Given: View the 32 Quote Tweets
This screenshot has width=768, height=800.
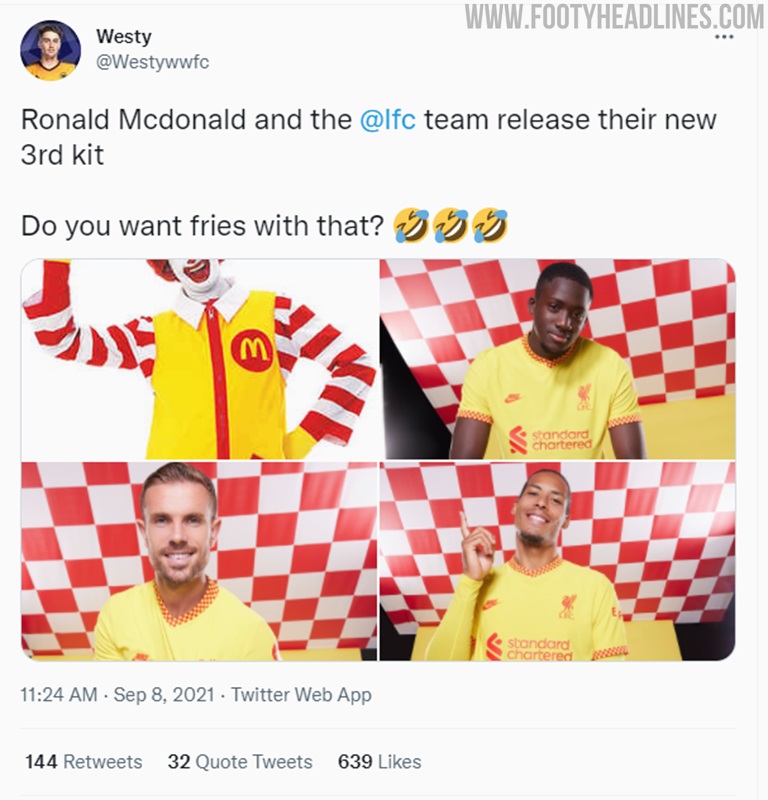Looking at the screenshot, I should coord(240,761).
